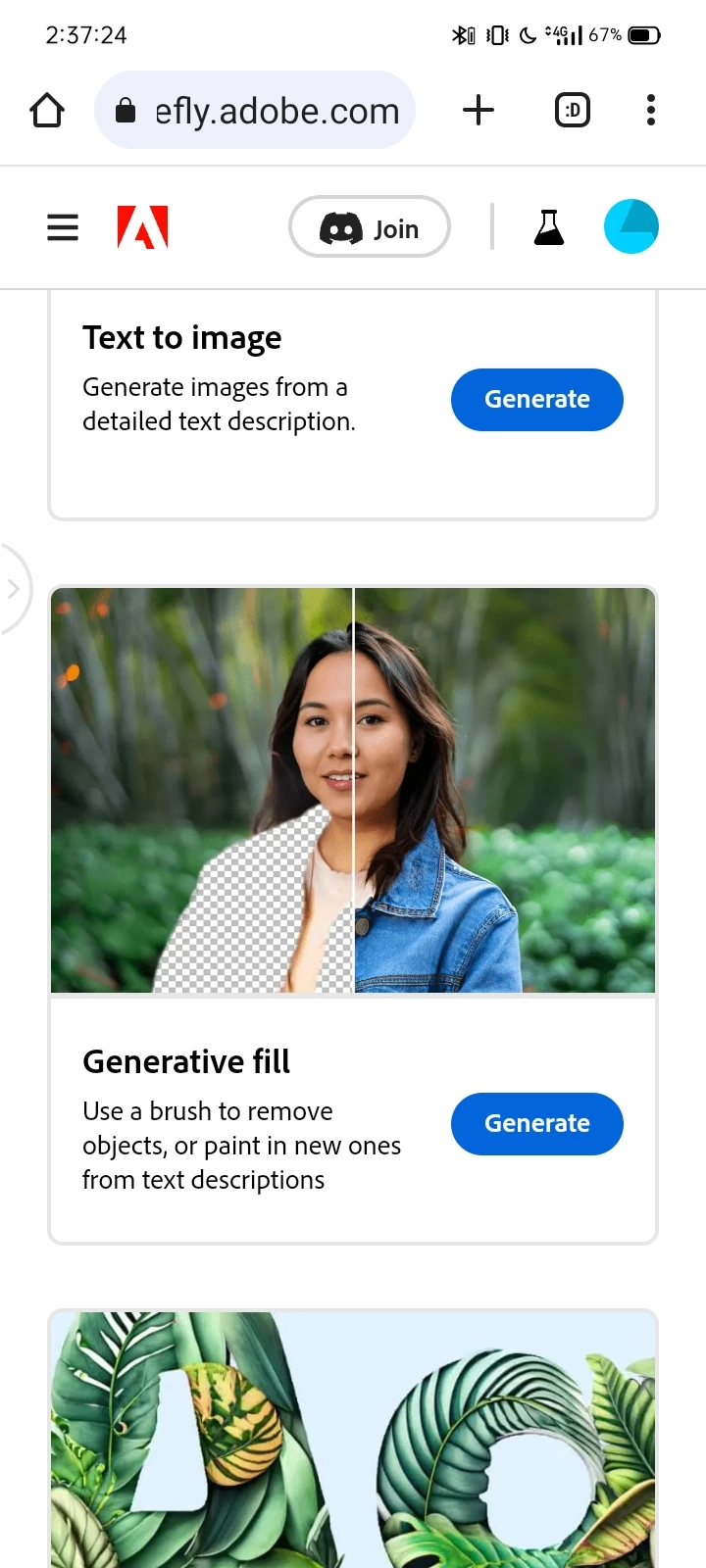Open the profile avatar
The image size is (706, 1568).
coord(631,226)
